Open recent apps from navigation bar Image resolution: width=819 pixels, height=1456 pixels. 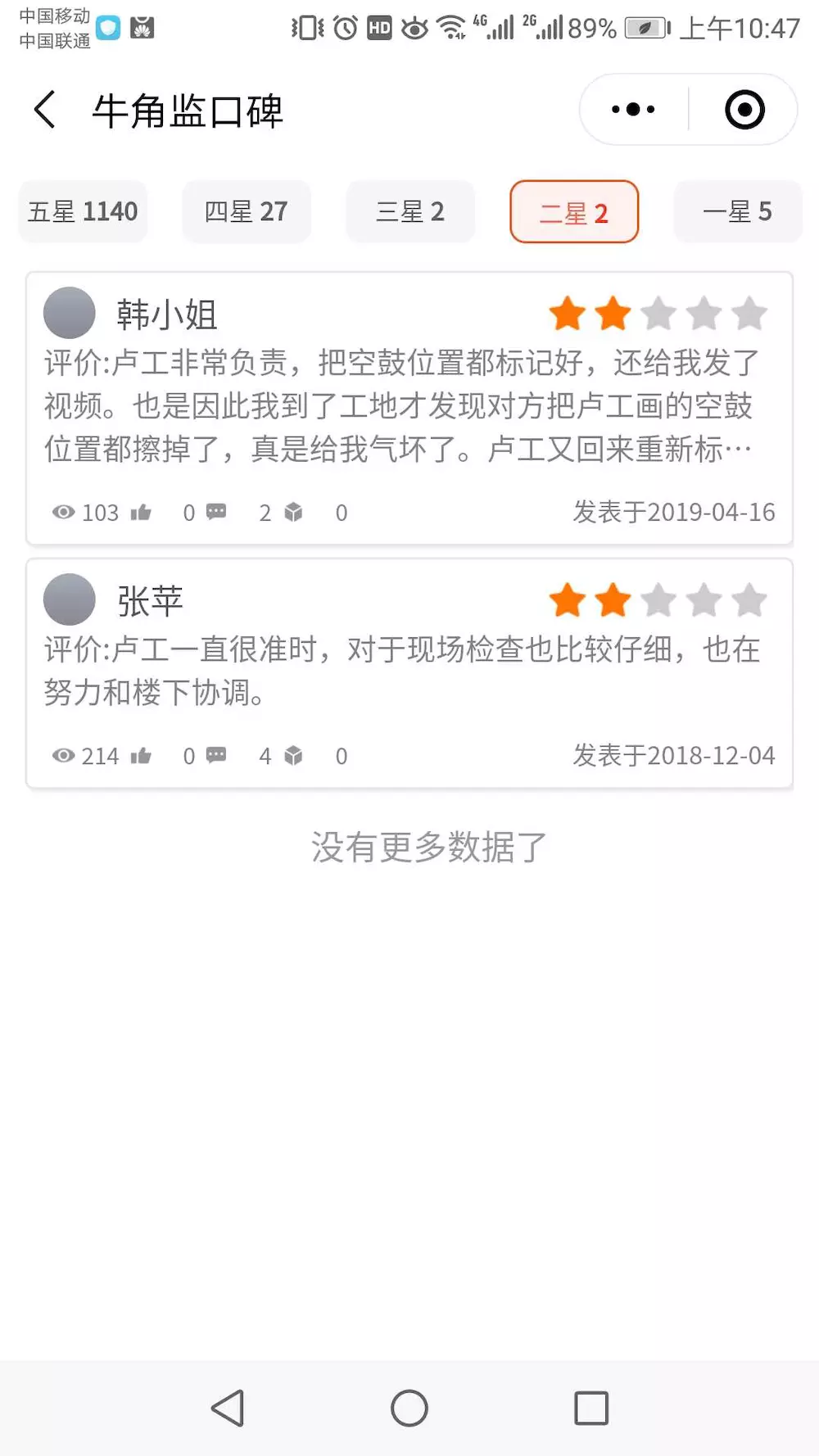point(591,1408)
